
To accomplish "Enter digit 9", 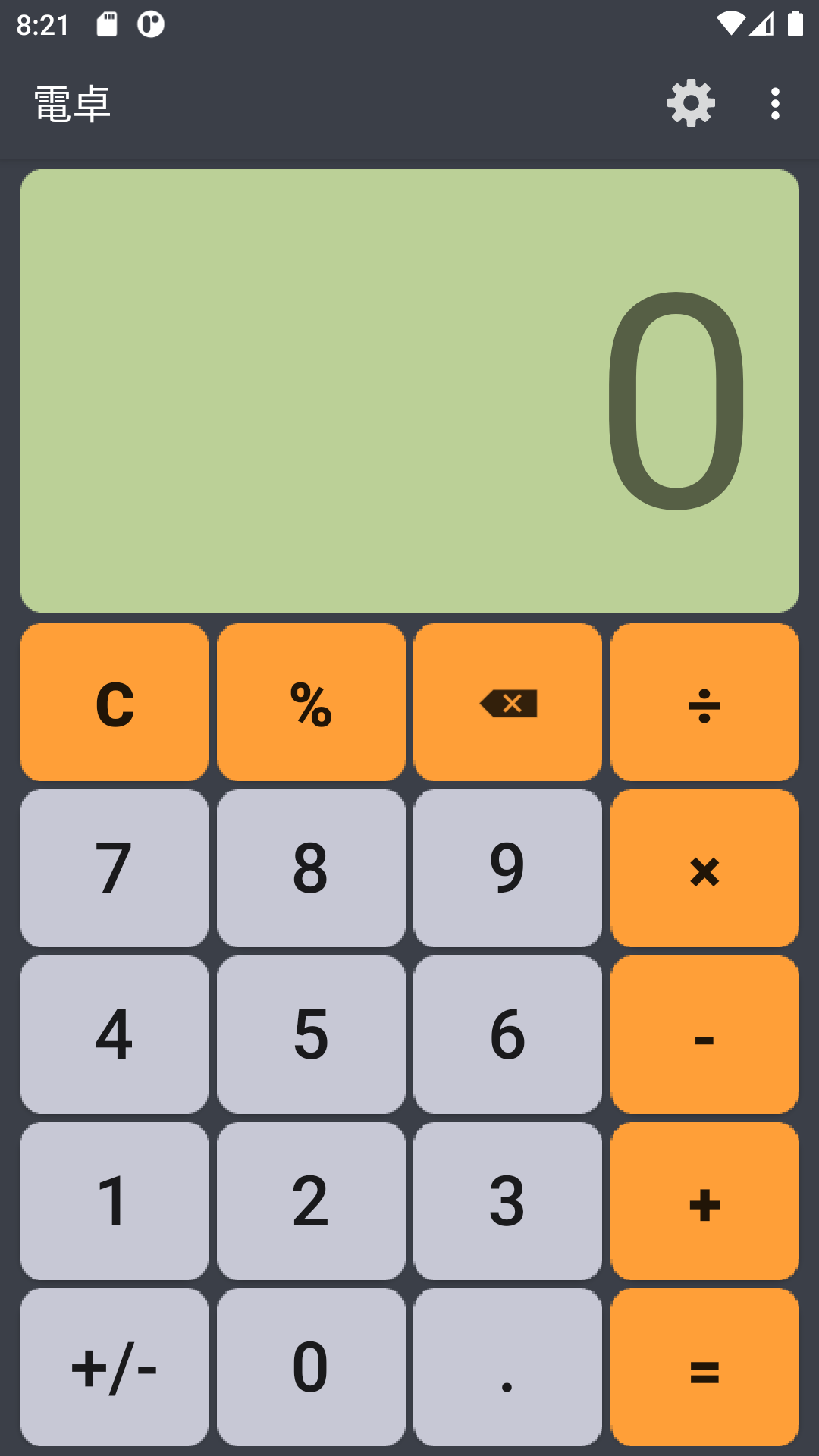I will pos(508,868).
